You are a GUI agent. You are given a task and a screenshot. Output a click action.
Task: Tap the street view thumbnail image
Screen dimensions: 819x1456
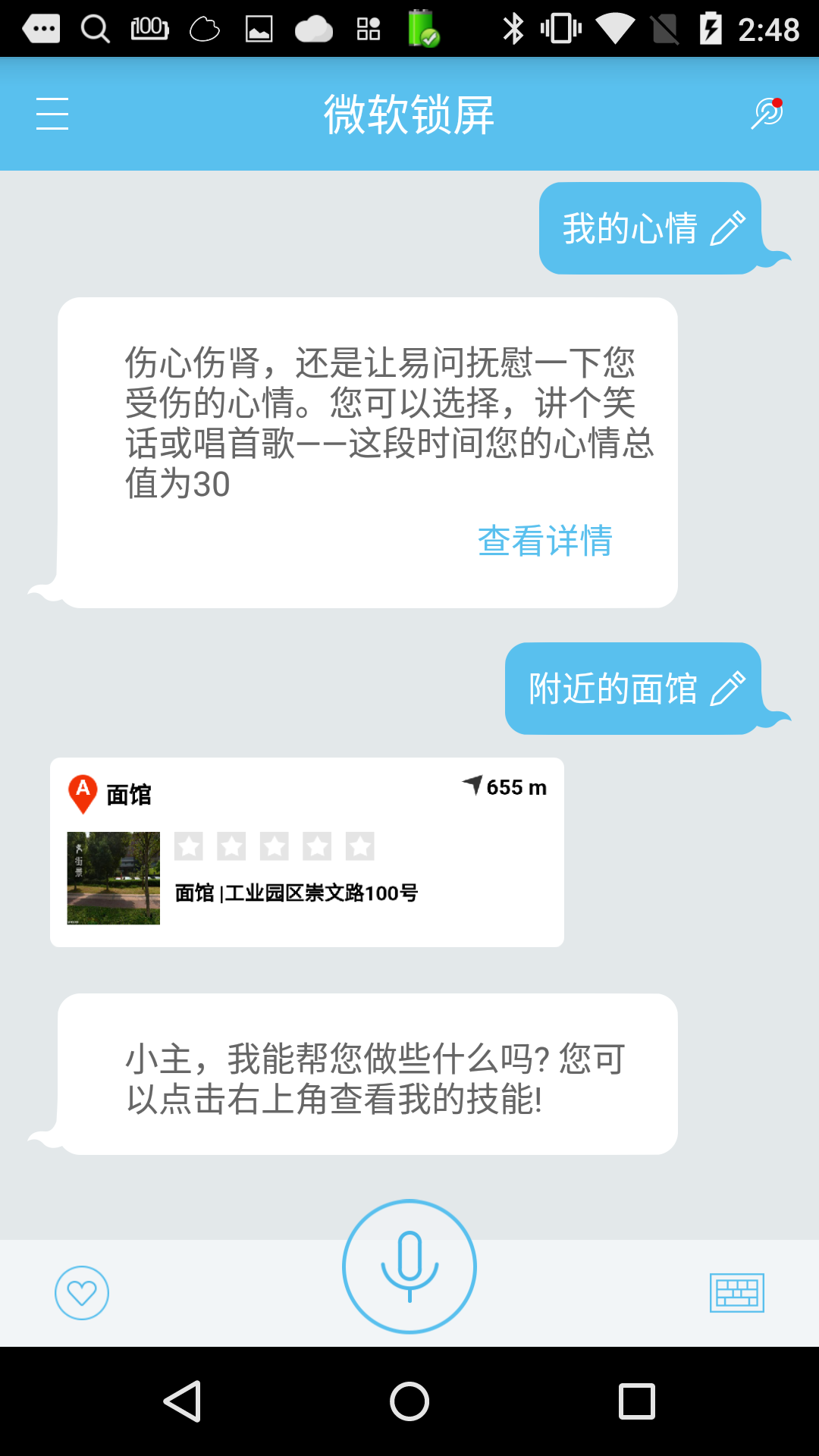112,878
